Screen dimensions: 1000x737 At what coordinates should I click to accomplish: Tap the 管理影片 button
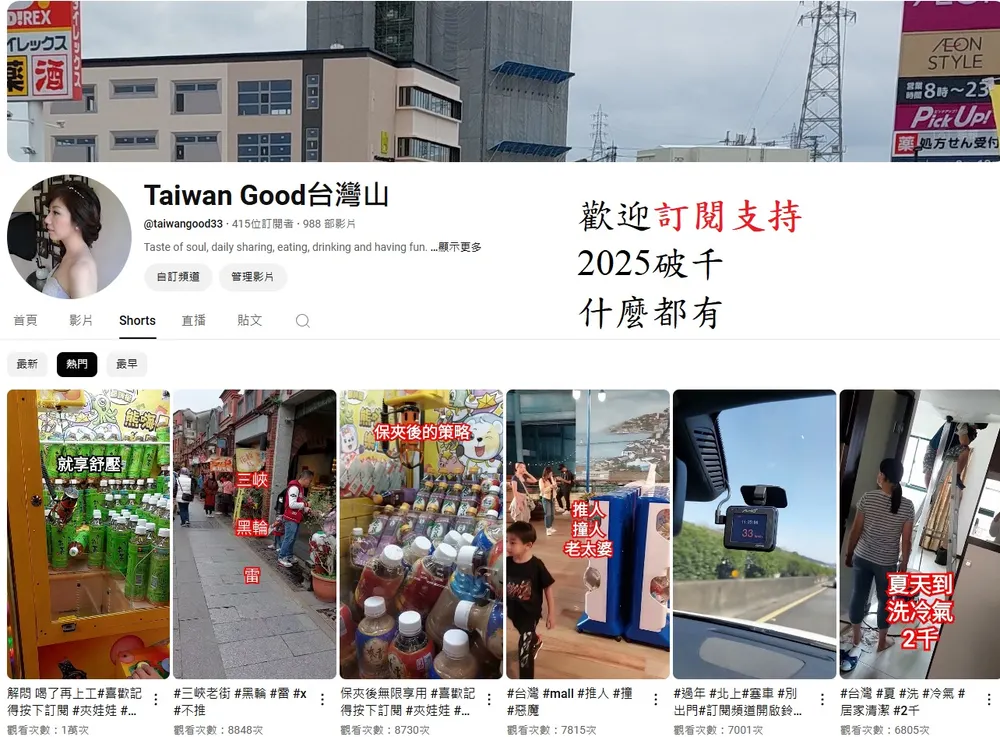(x=253, y=277)
